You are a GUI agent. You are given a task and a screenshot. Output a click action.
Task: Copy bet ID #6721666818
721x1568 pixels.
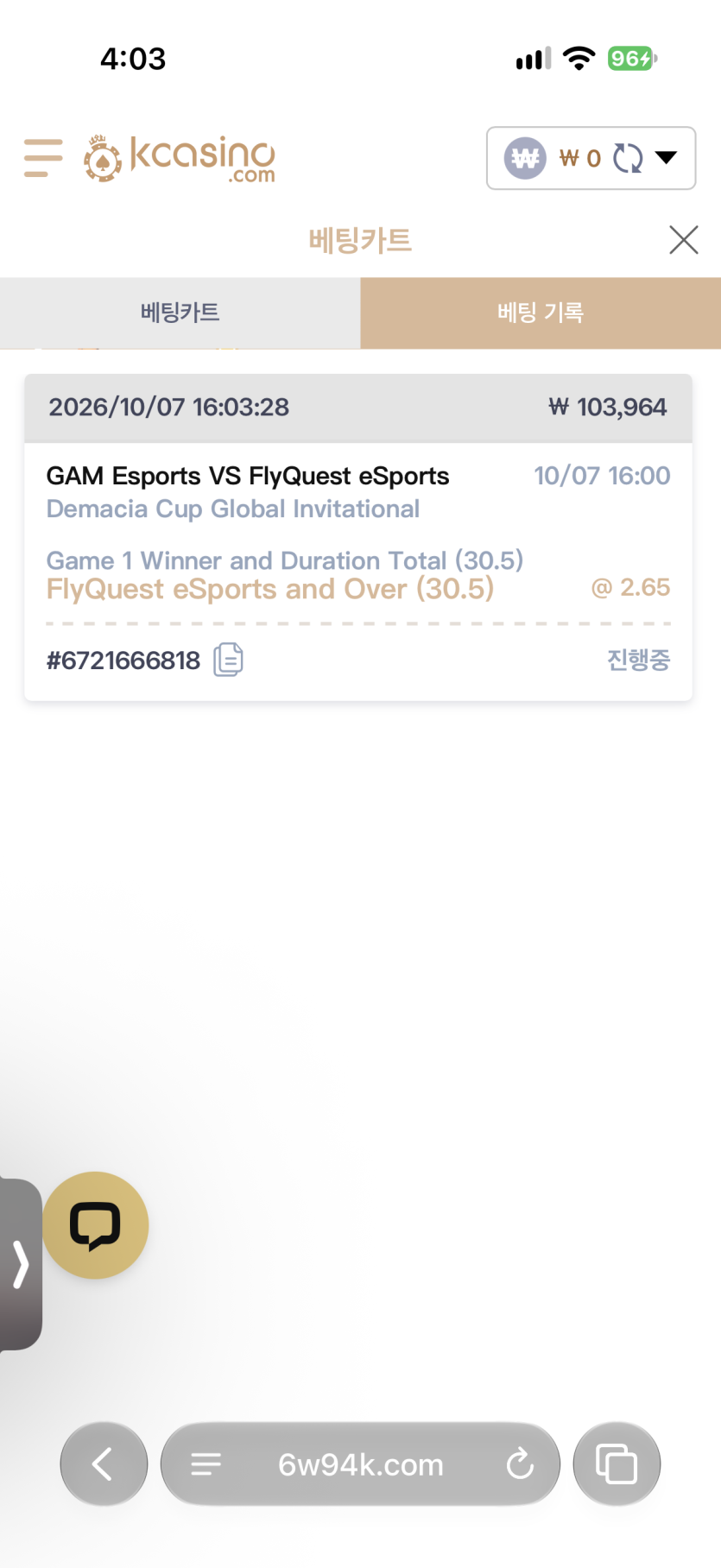click(228, 660)
